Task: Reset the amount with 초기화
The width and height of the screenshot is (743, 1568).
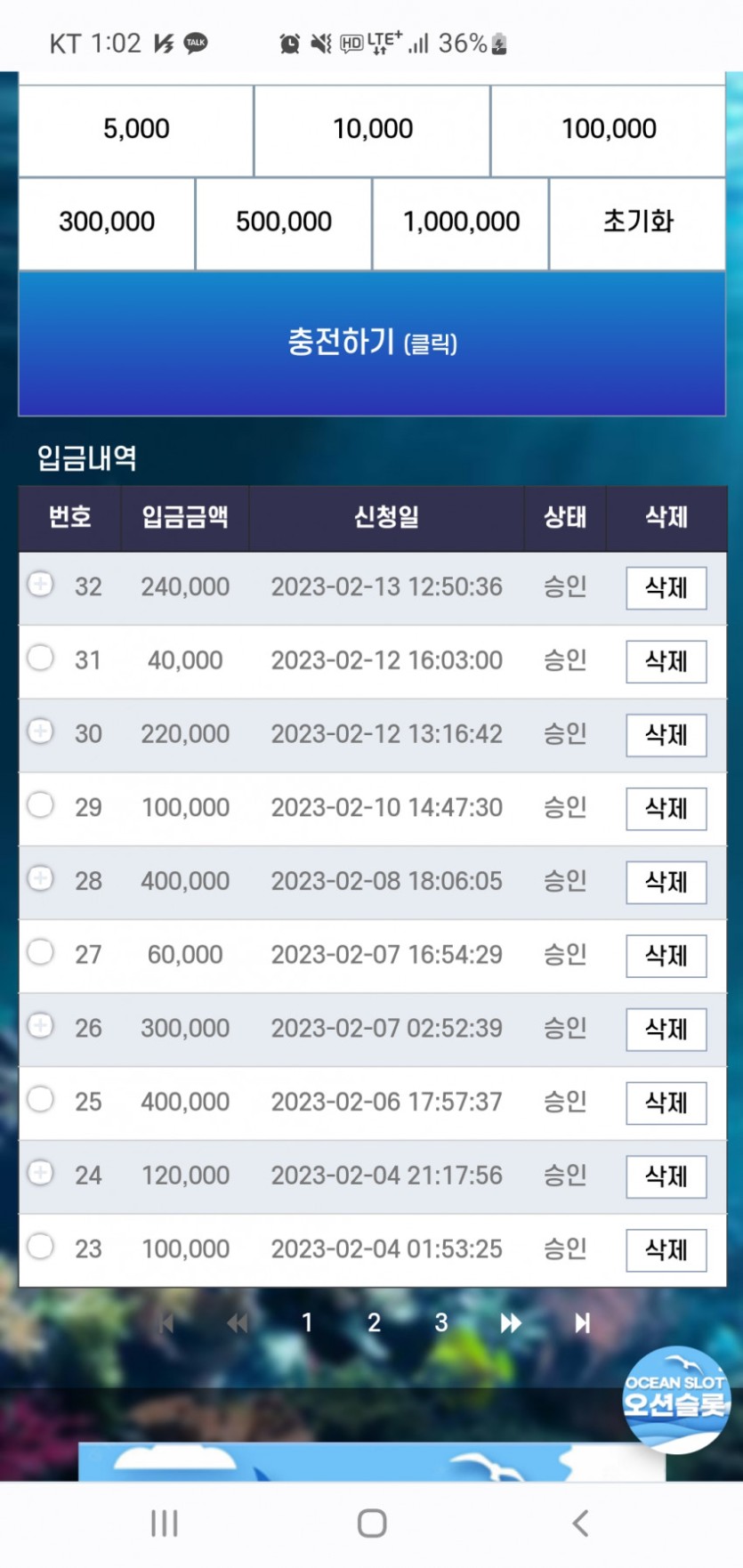Action: tap(638, 222)
